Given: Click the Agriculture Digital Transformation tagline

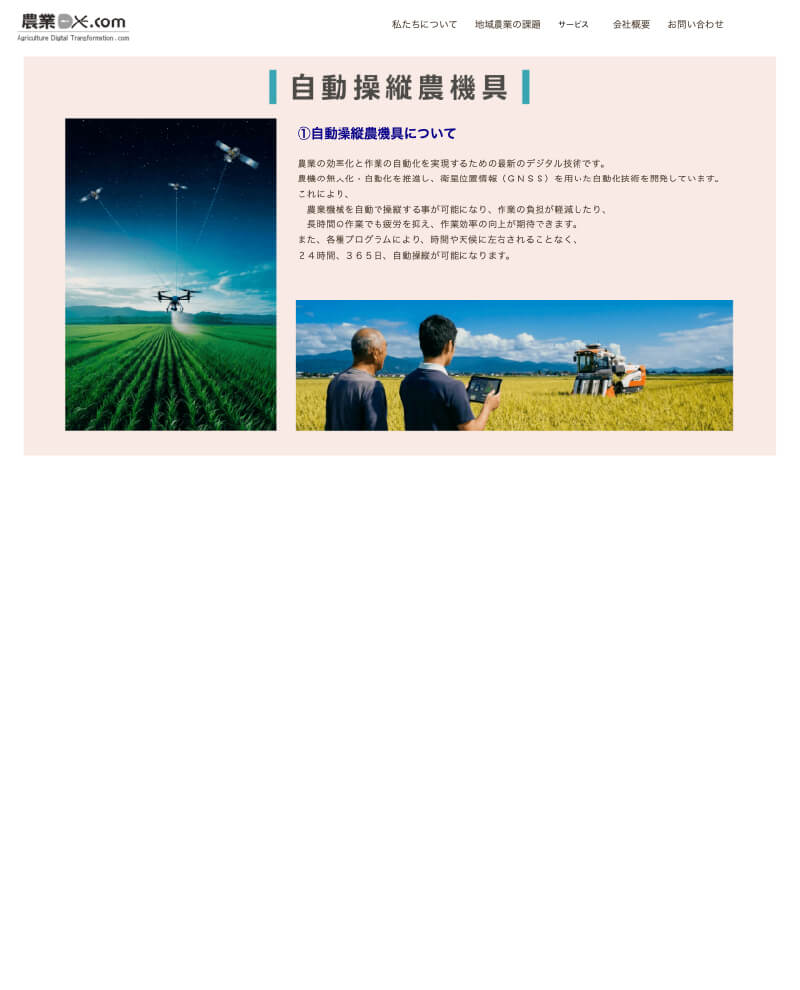Looking at the screenshot, I should [72, 38].
